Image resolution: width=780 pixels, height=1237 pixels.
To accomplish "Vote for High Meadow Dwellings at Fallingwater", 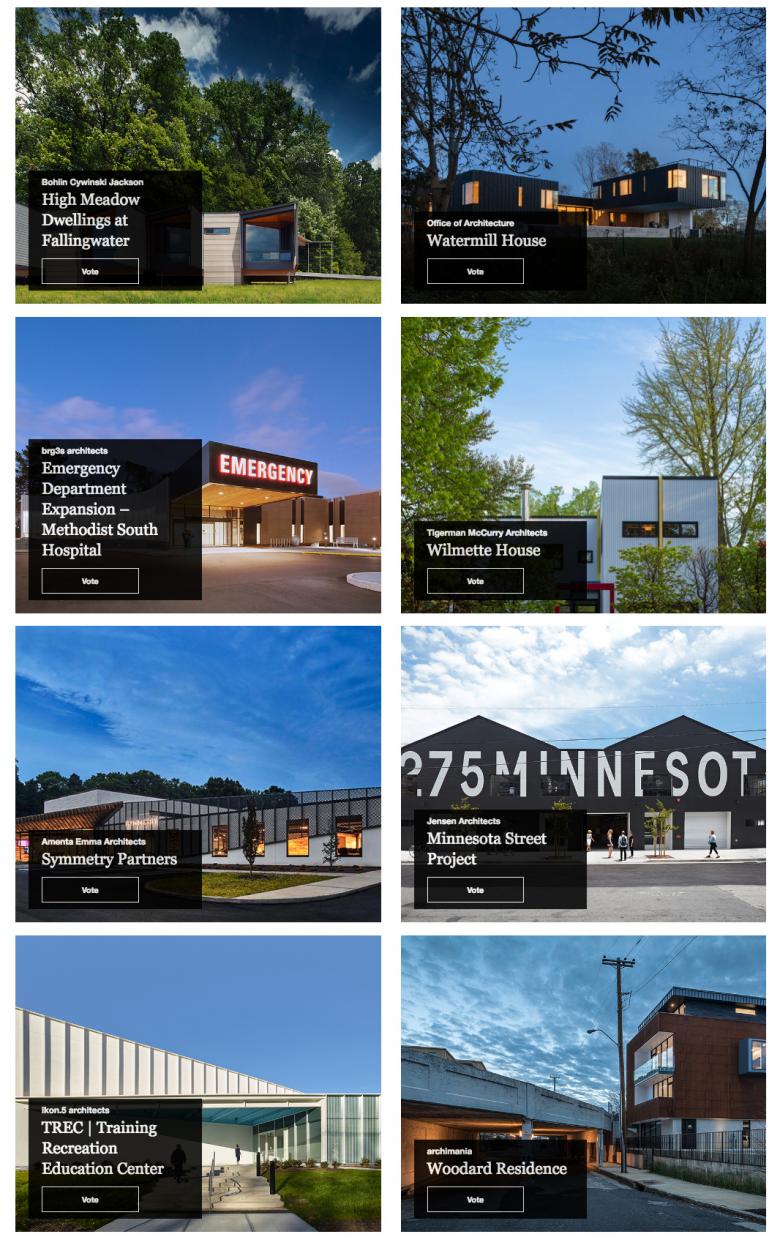I will tap(90, 271).
